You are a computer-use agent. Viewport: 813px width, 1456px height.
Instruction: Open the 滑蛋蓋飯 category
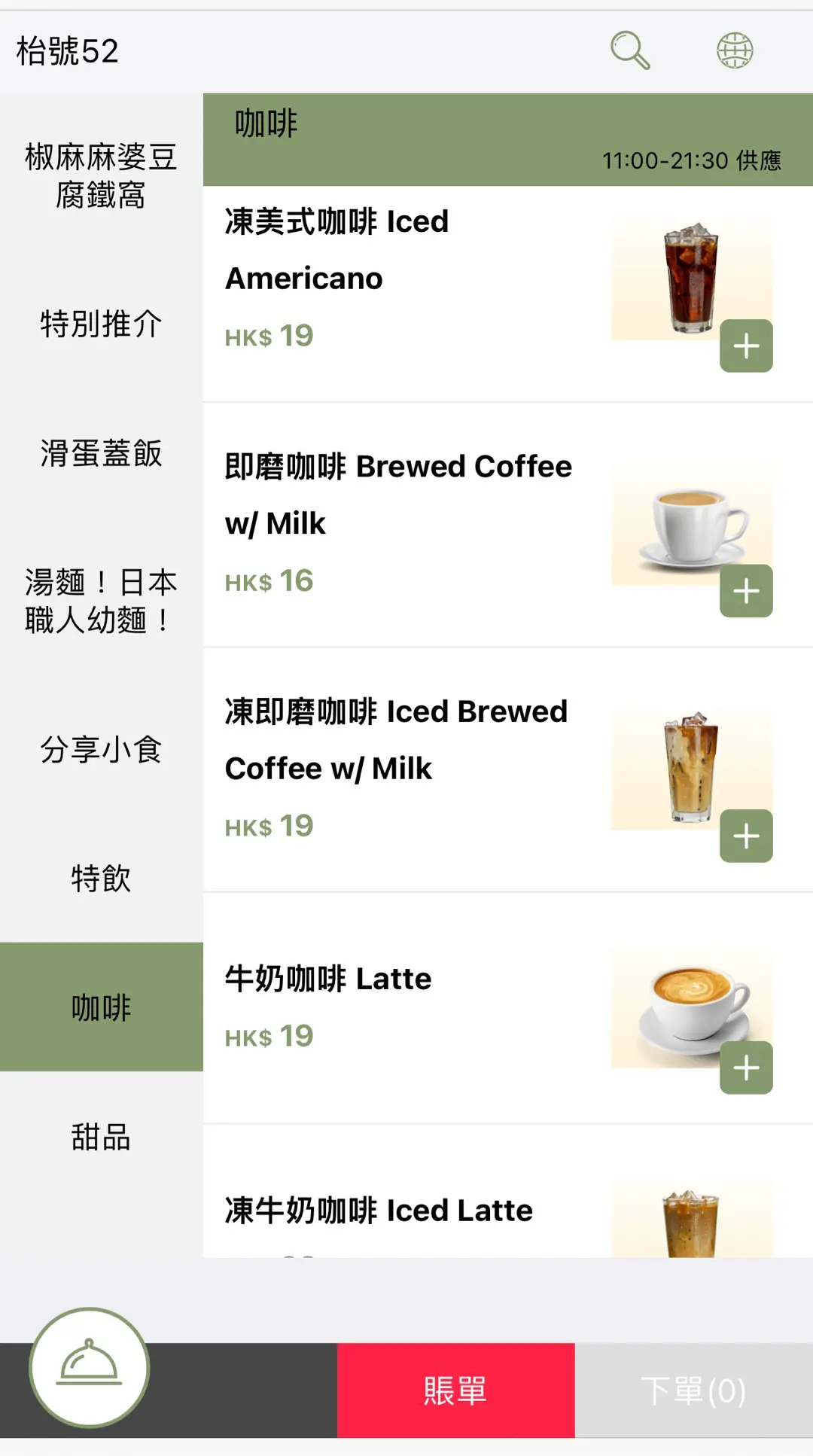(101, 453)
